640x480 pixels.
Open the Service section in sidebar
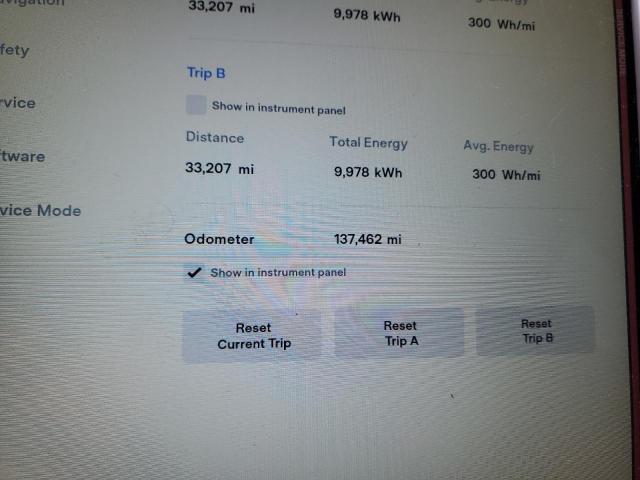tap(19, 102)
